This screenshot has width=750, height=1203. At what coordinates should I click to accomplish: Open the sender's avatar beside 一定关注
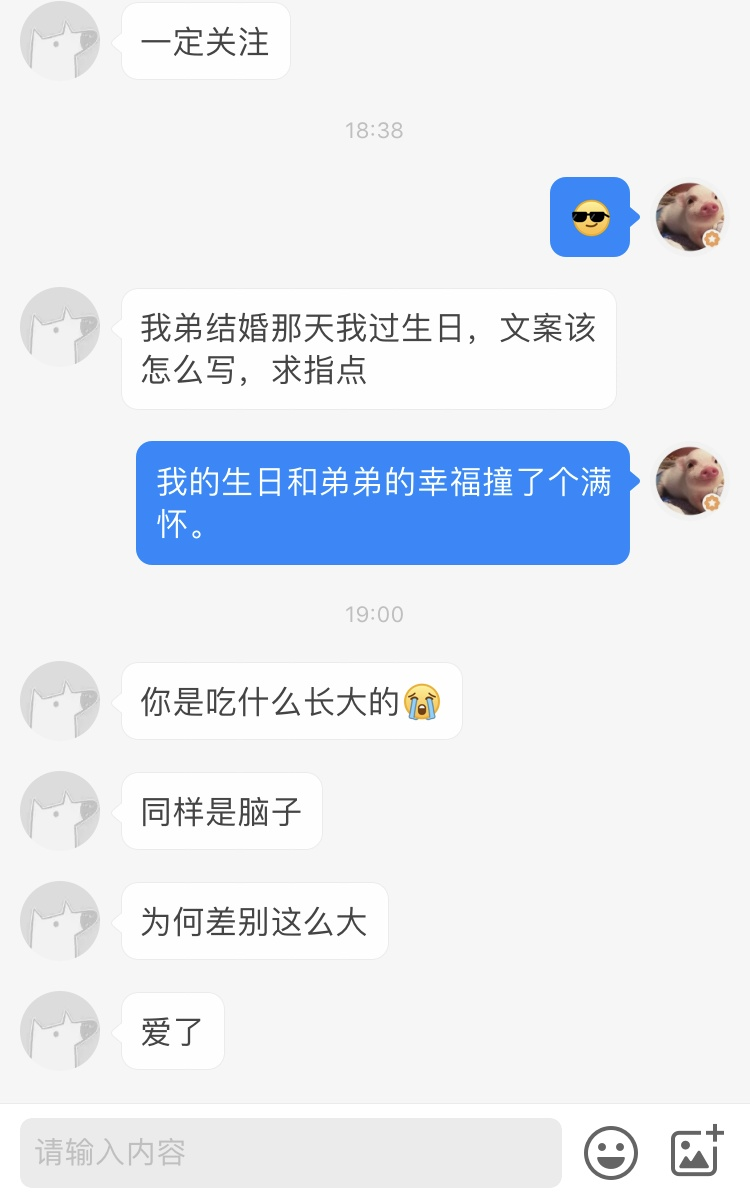[60, 41]
